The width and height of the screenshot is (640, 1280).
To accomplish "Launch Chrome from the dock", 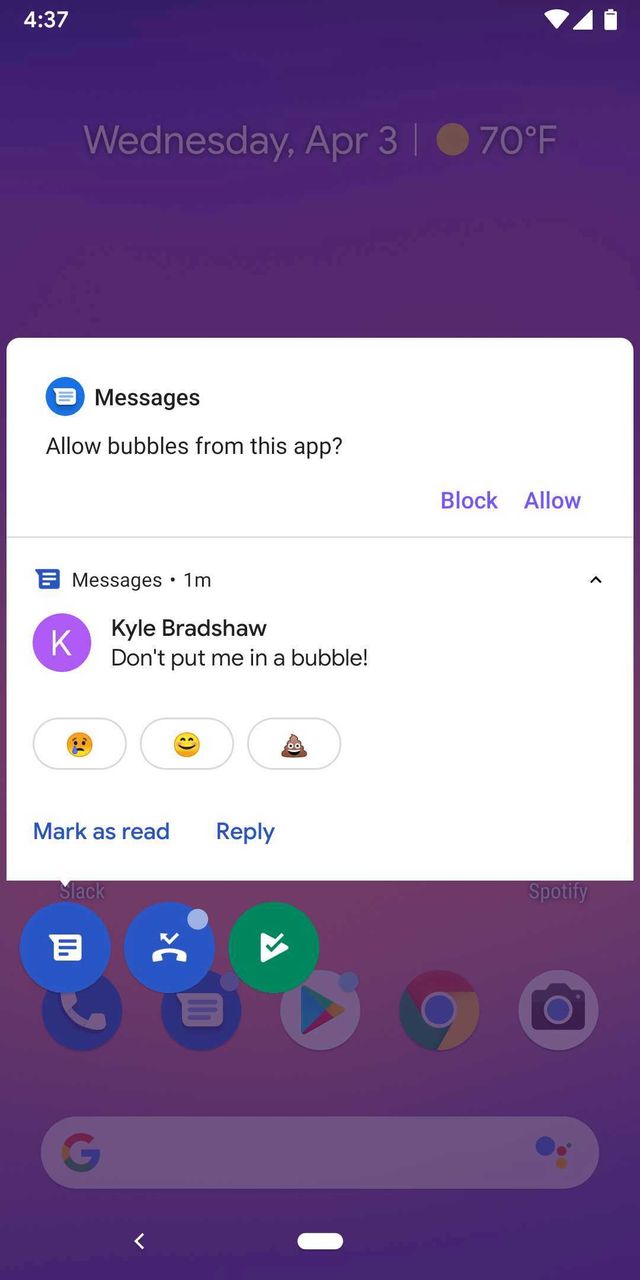I will (438, 1010).
